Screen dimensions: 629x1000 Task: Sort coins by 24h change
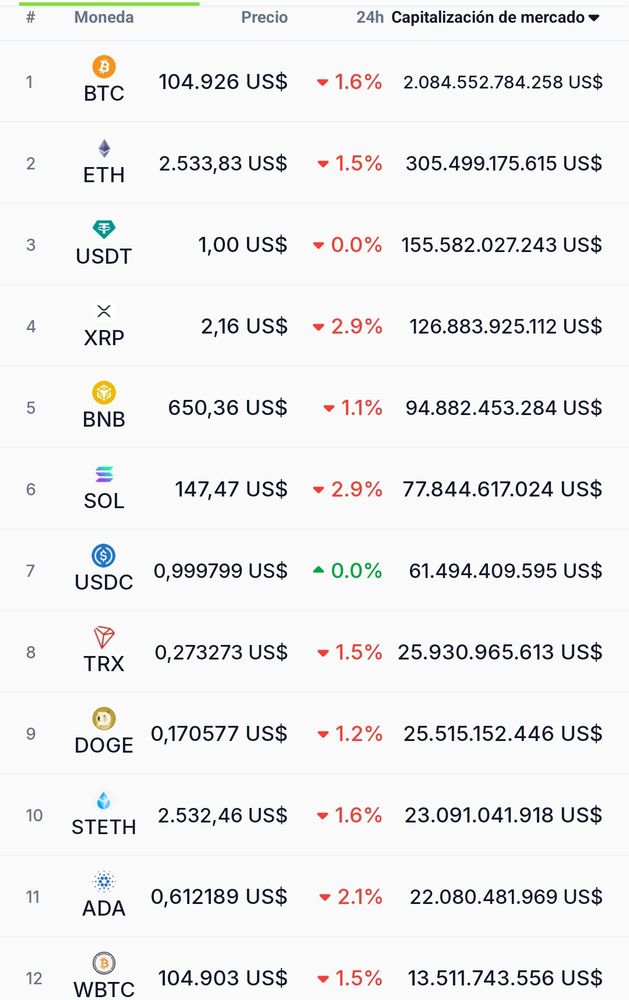370,18
